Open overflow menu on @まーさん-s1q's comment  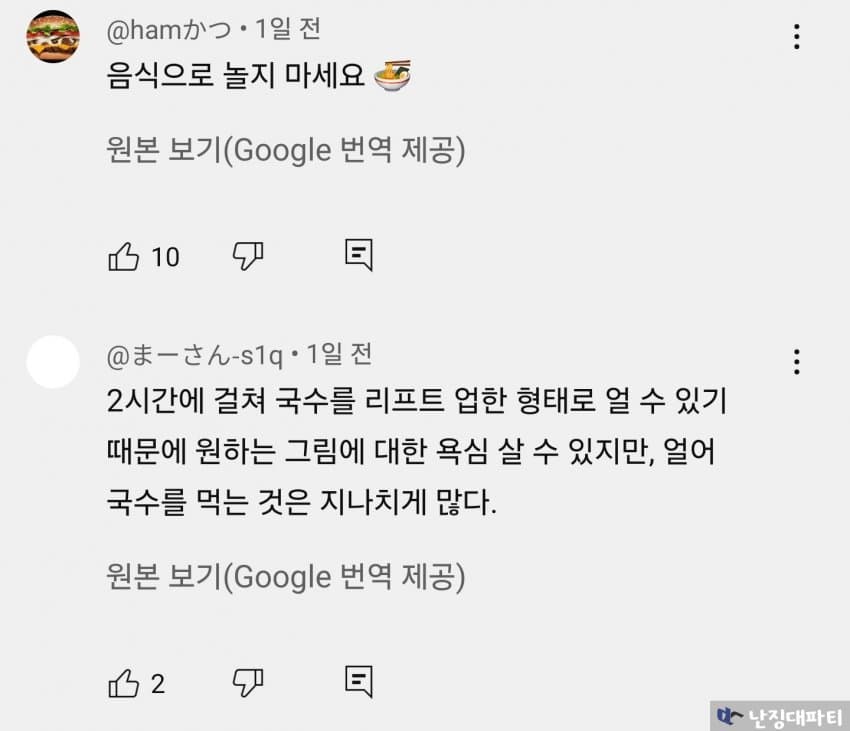click(797, 361)
